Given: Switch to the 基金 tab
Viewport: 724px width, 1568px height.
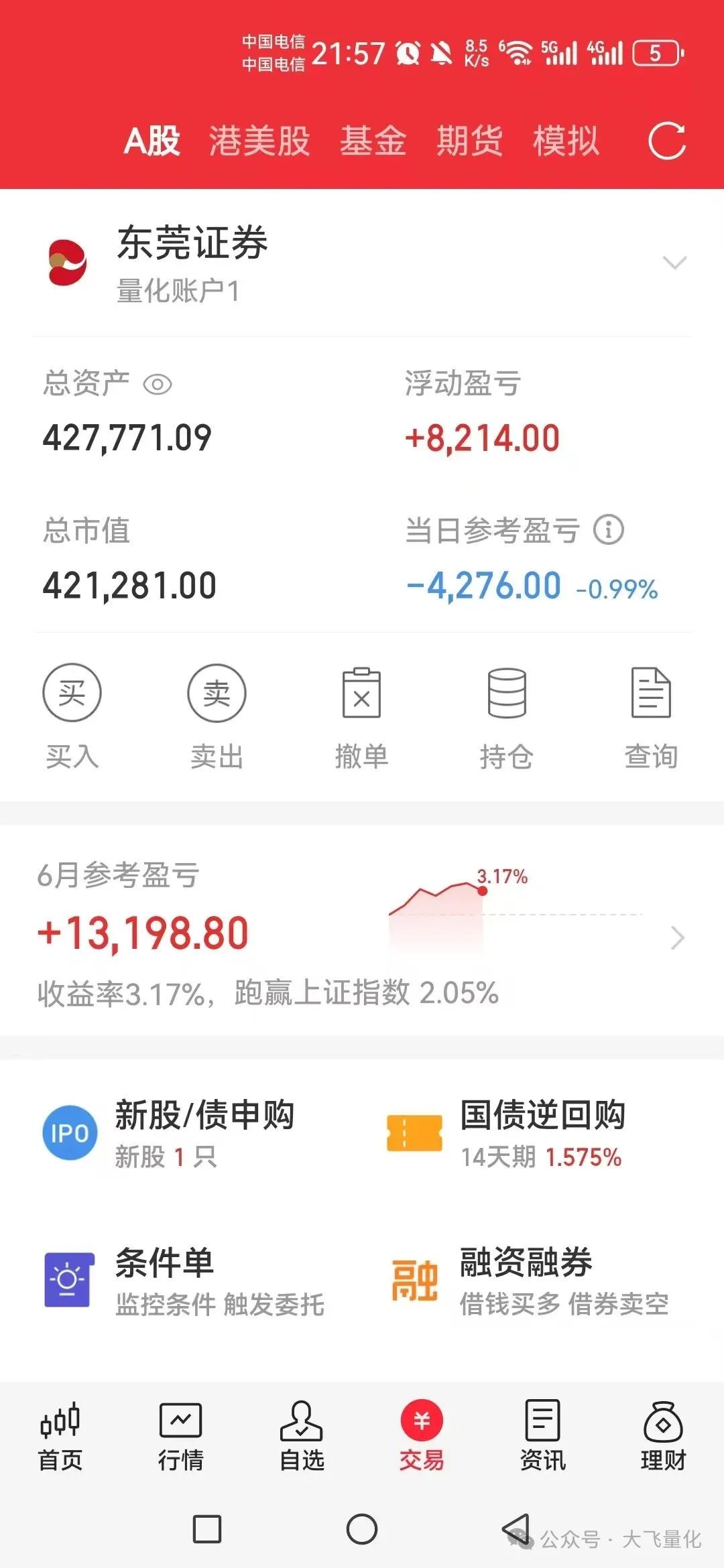Looking at the screenshot, I should click(373, 141).
